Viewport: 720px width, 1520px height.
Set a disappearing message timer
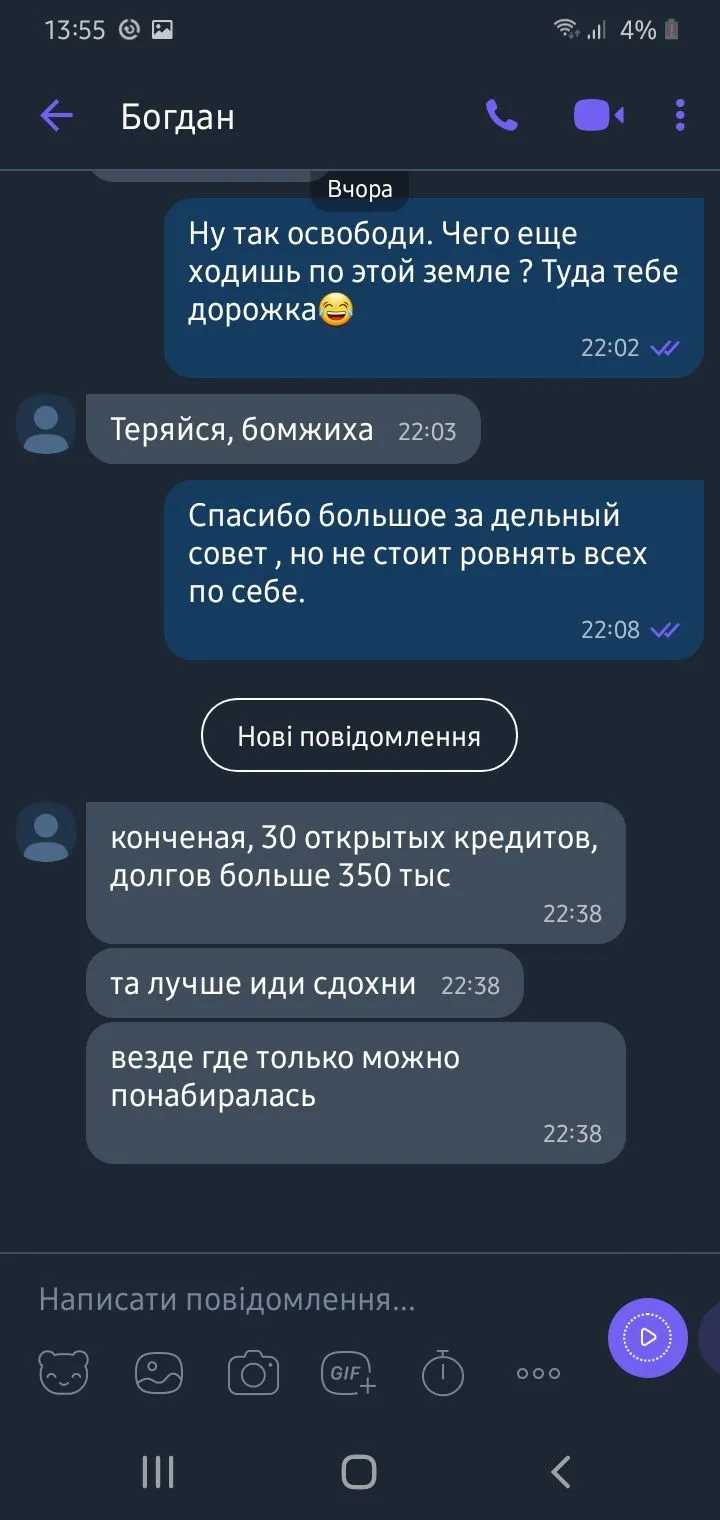(x=442, y=1372)
